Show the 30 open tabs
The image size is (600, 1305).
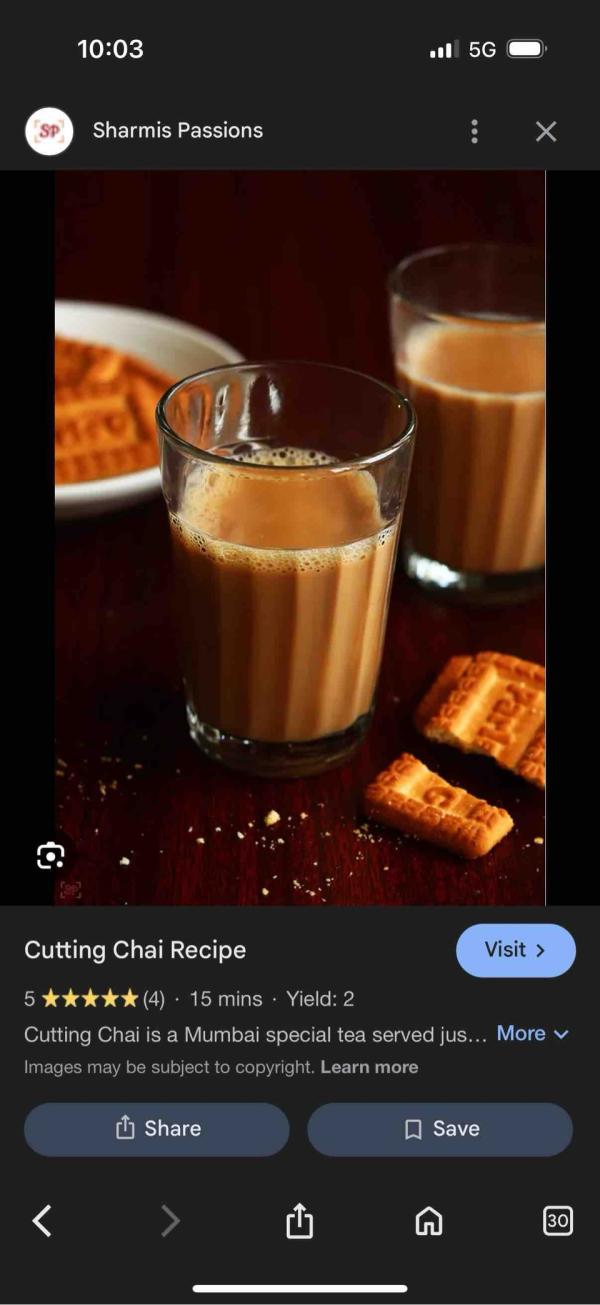click(x=557, y=1220)
